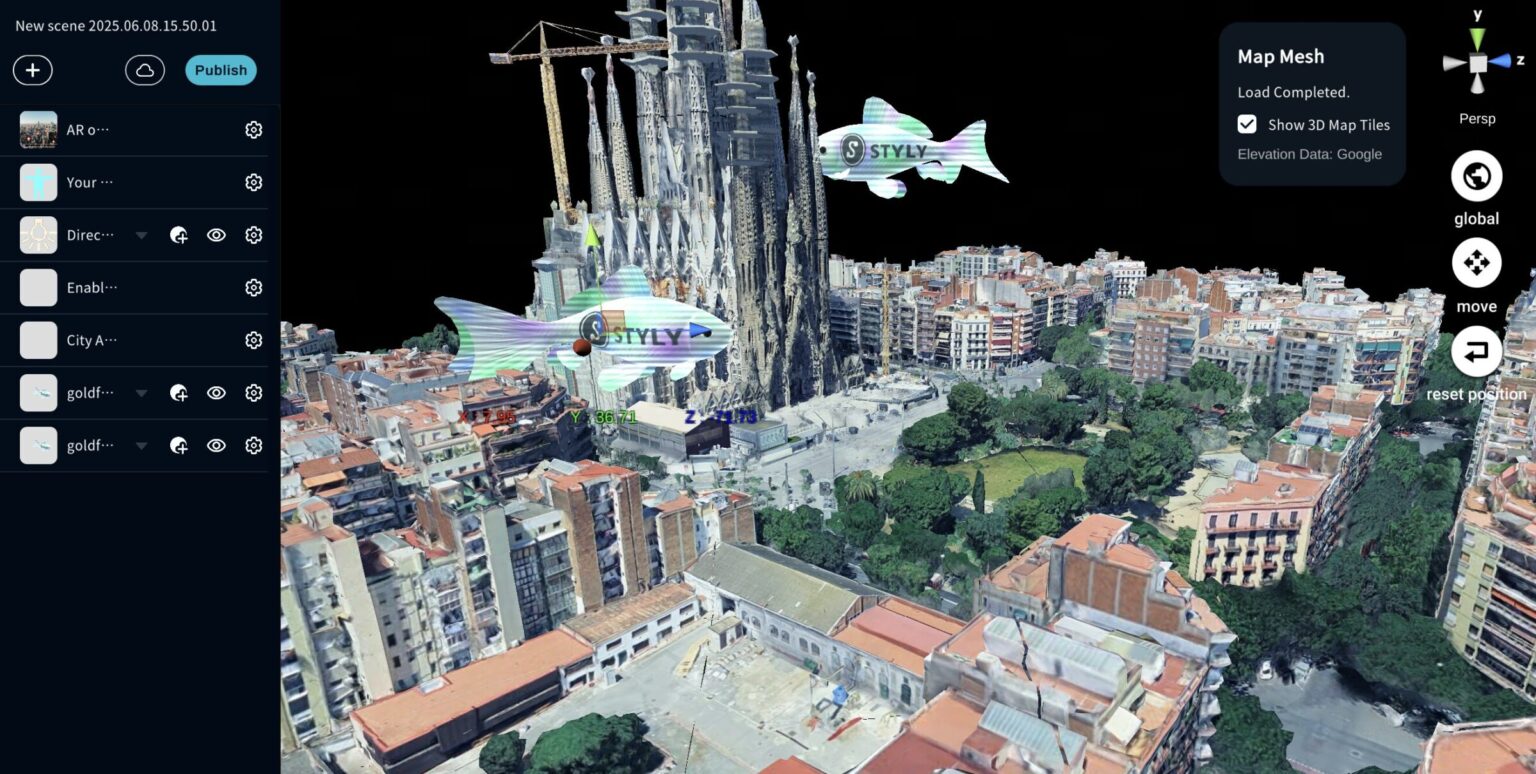
Task: Open settings gear for the AR o… item
Action: 254,130
